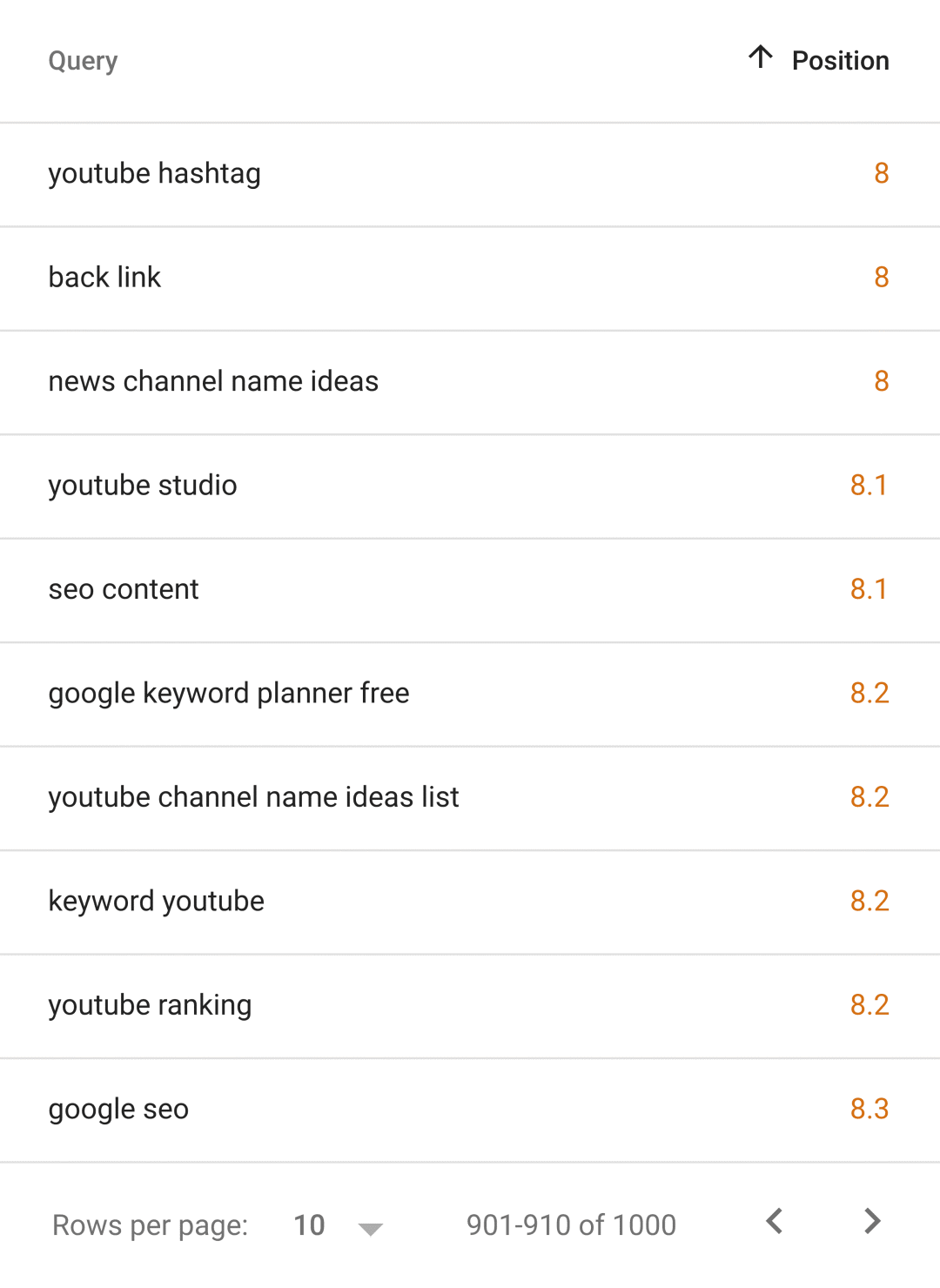Click position value 8.1 for 'youtube studio'
Image resolution: width=940 pixels, height=1288 pixels.
(868, 485)
